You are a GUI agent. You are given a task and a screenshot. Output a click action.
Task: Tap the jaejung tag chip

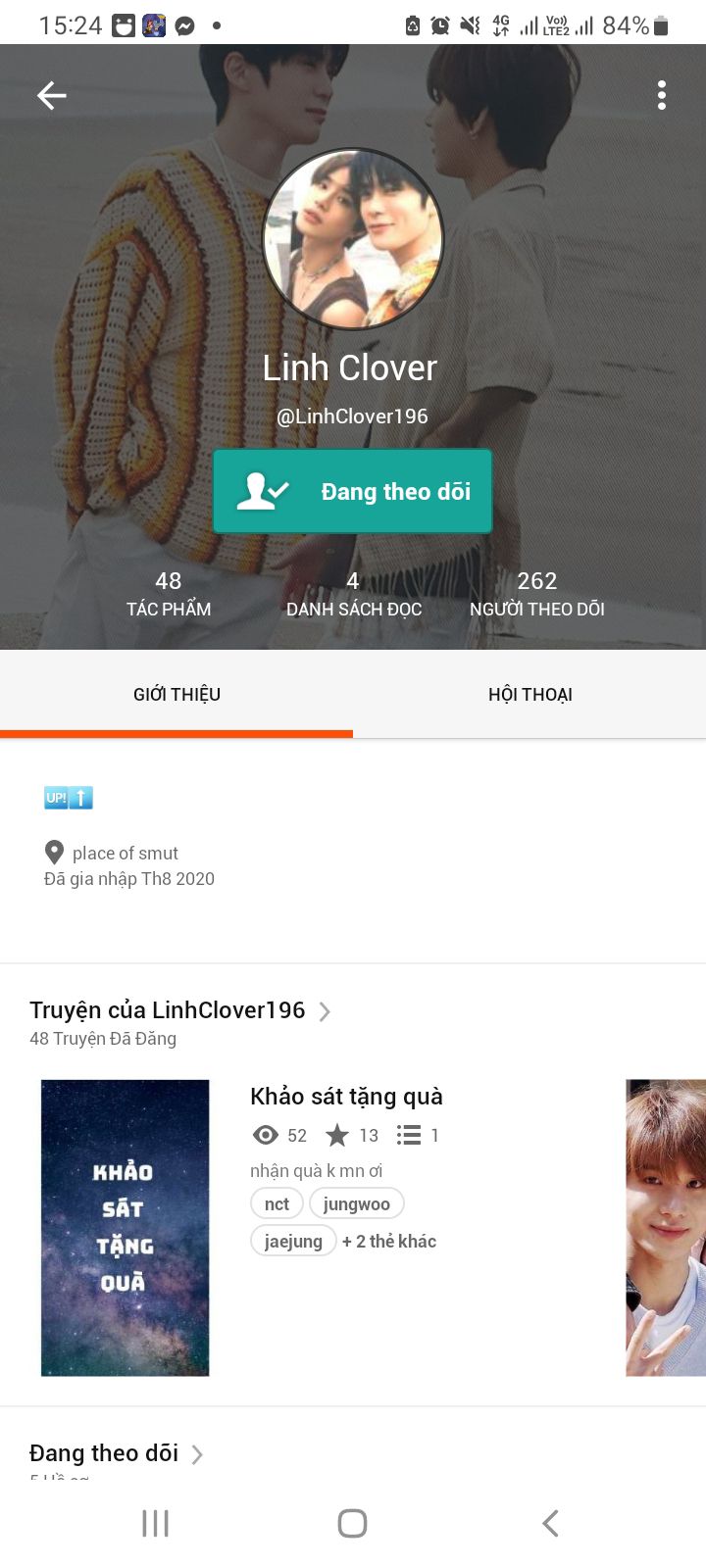click(293, 1241)
